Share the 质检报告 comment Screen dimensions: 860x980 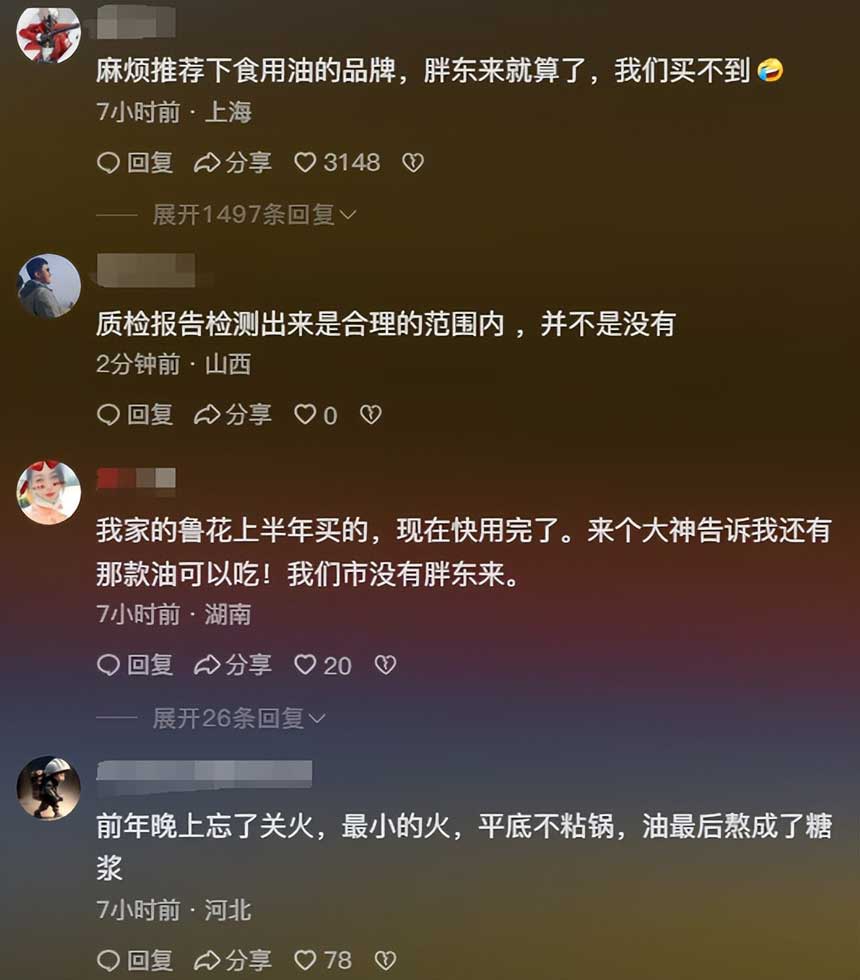pos(233,415)
